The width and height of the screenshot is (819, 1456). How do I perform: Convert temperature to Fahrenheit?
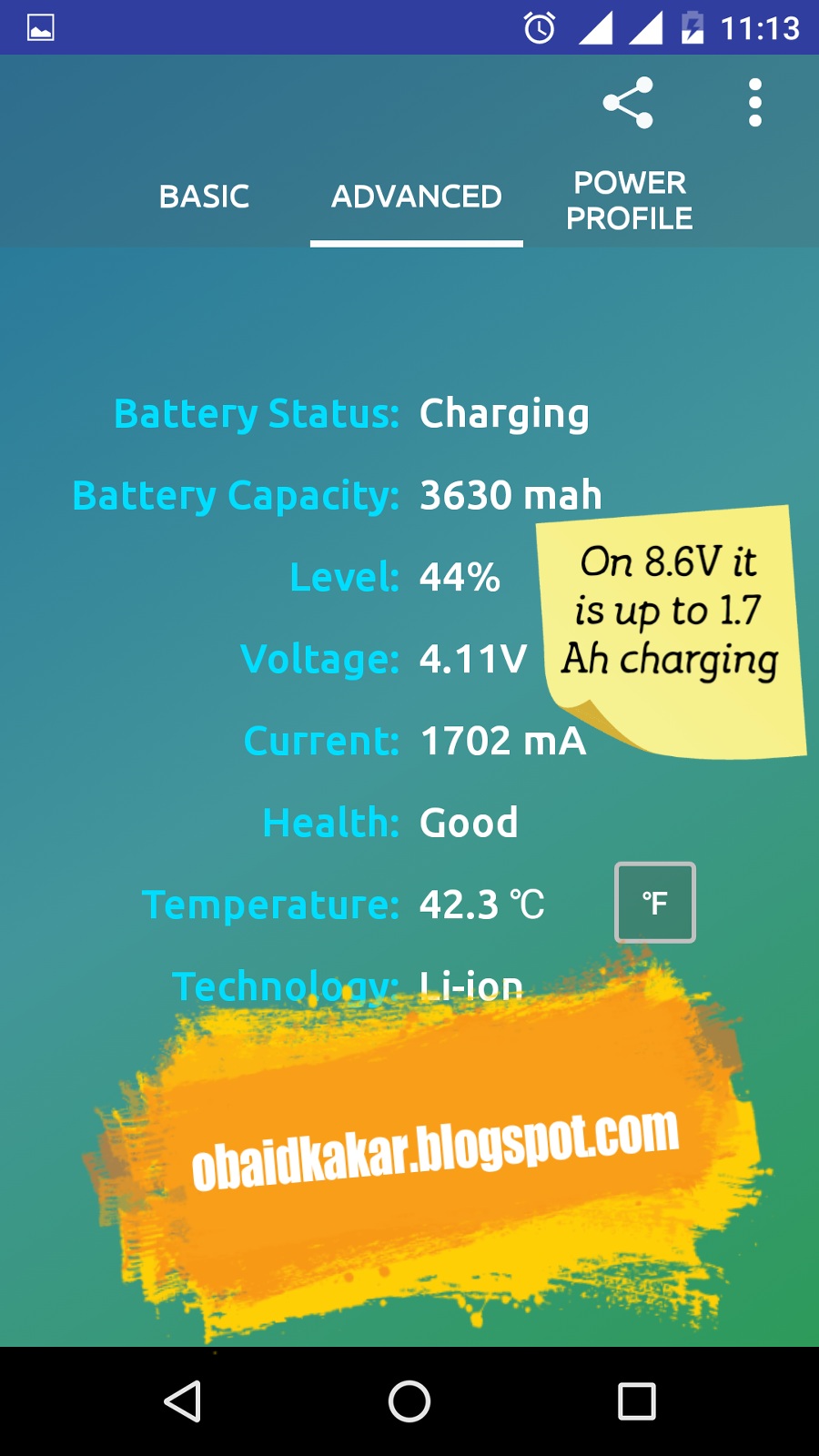pos(655,903)
